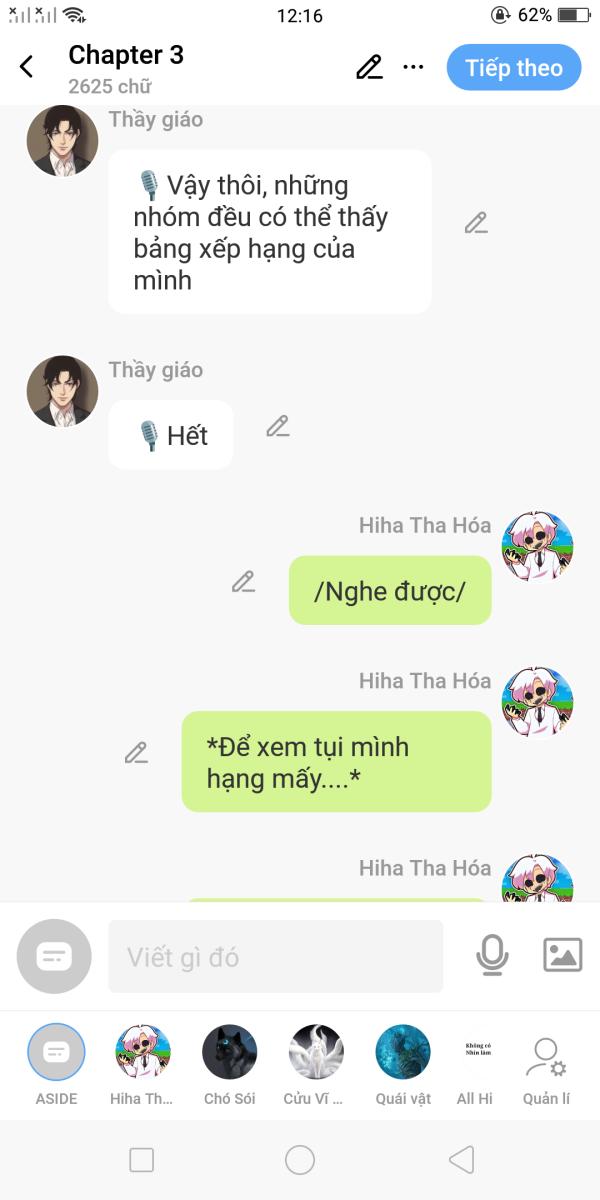The image size is (600, 1200).
Task: Choose character Hiha Th... in bottom row
Action: (142, 1065)
